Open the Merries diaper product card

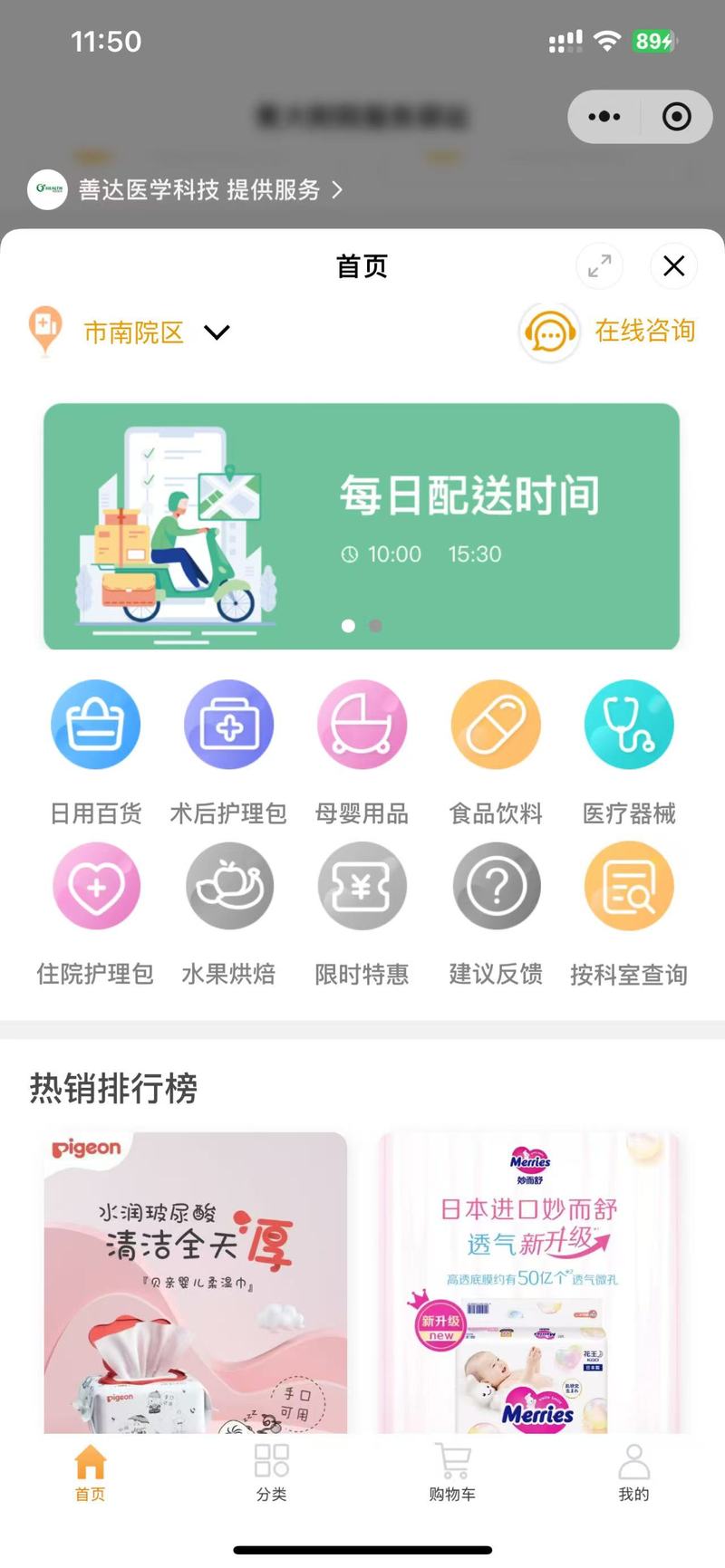529,1282
